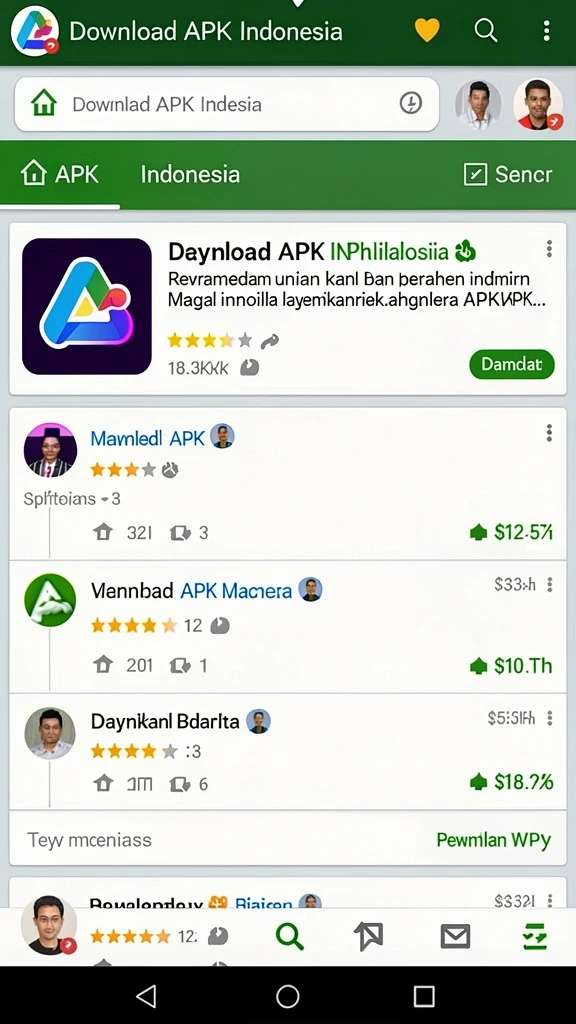This screenshot has width=576, height=1024.
Task: Go back with the system back button
Action: (146, 996)
